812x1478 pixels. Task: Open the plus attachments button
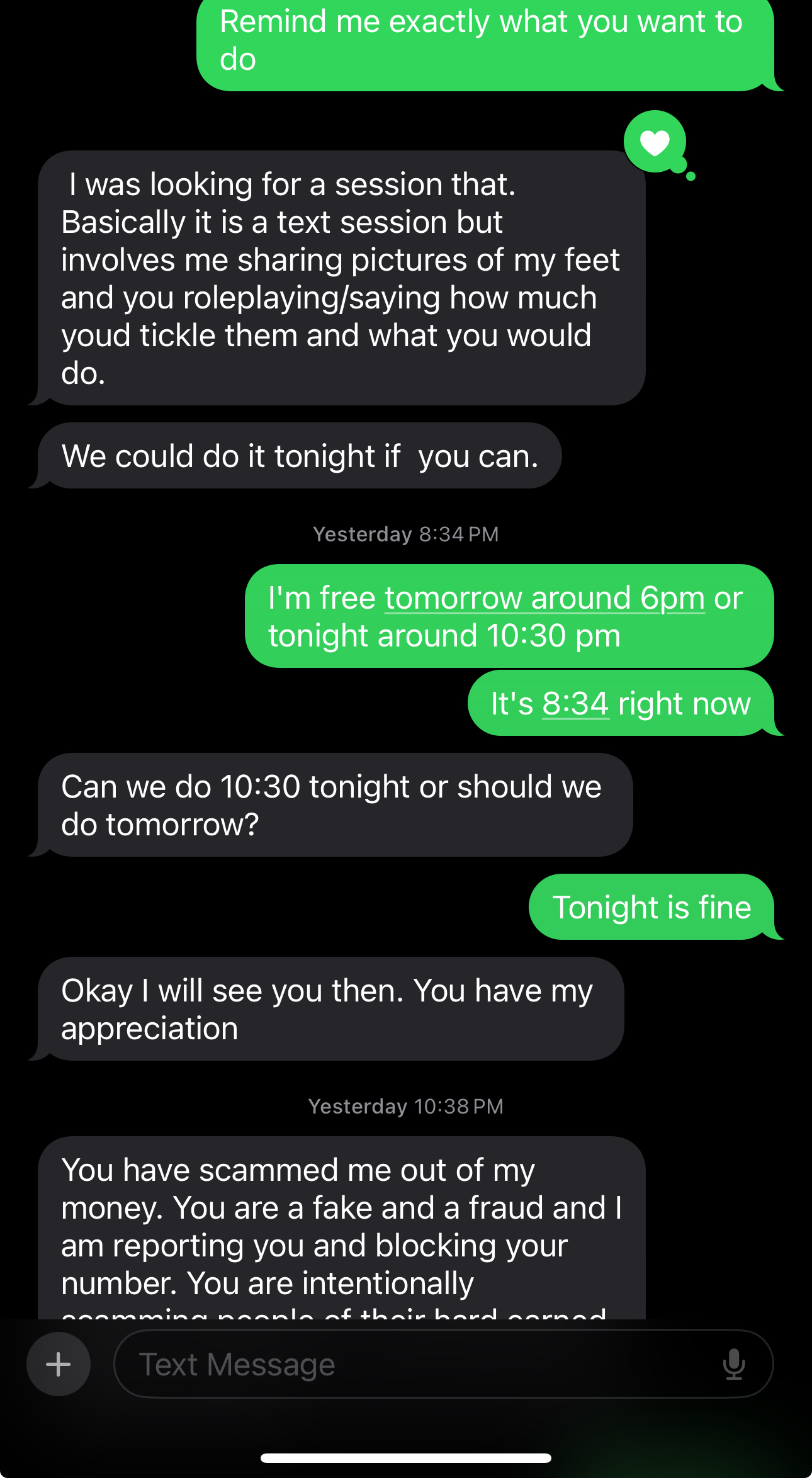59,1364
